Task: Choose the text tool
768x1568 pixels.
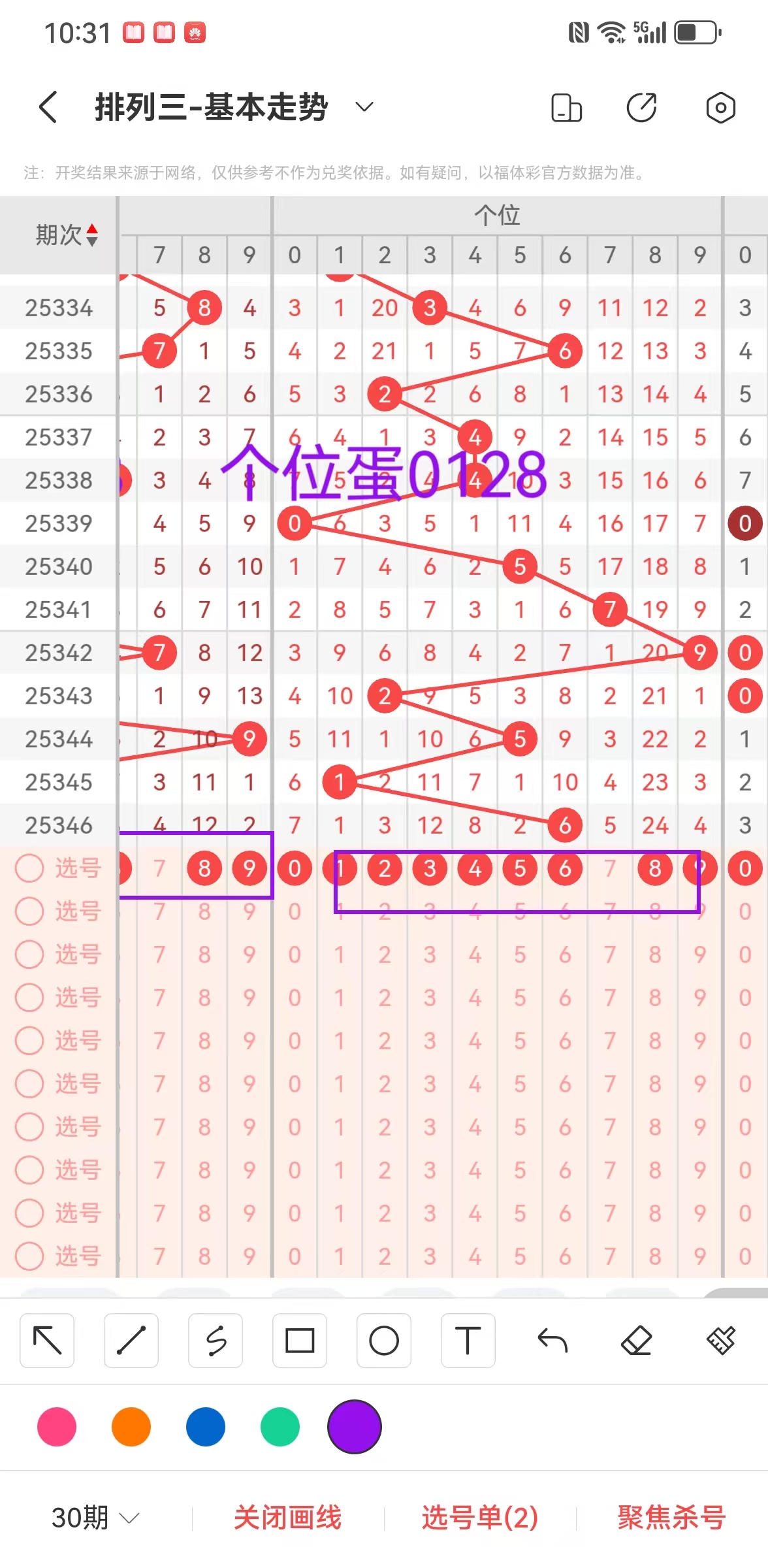Action: (x=468, y=1341)
